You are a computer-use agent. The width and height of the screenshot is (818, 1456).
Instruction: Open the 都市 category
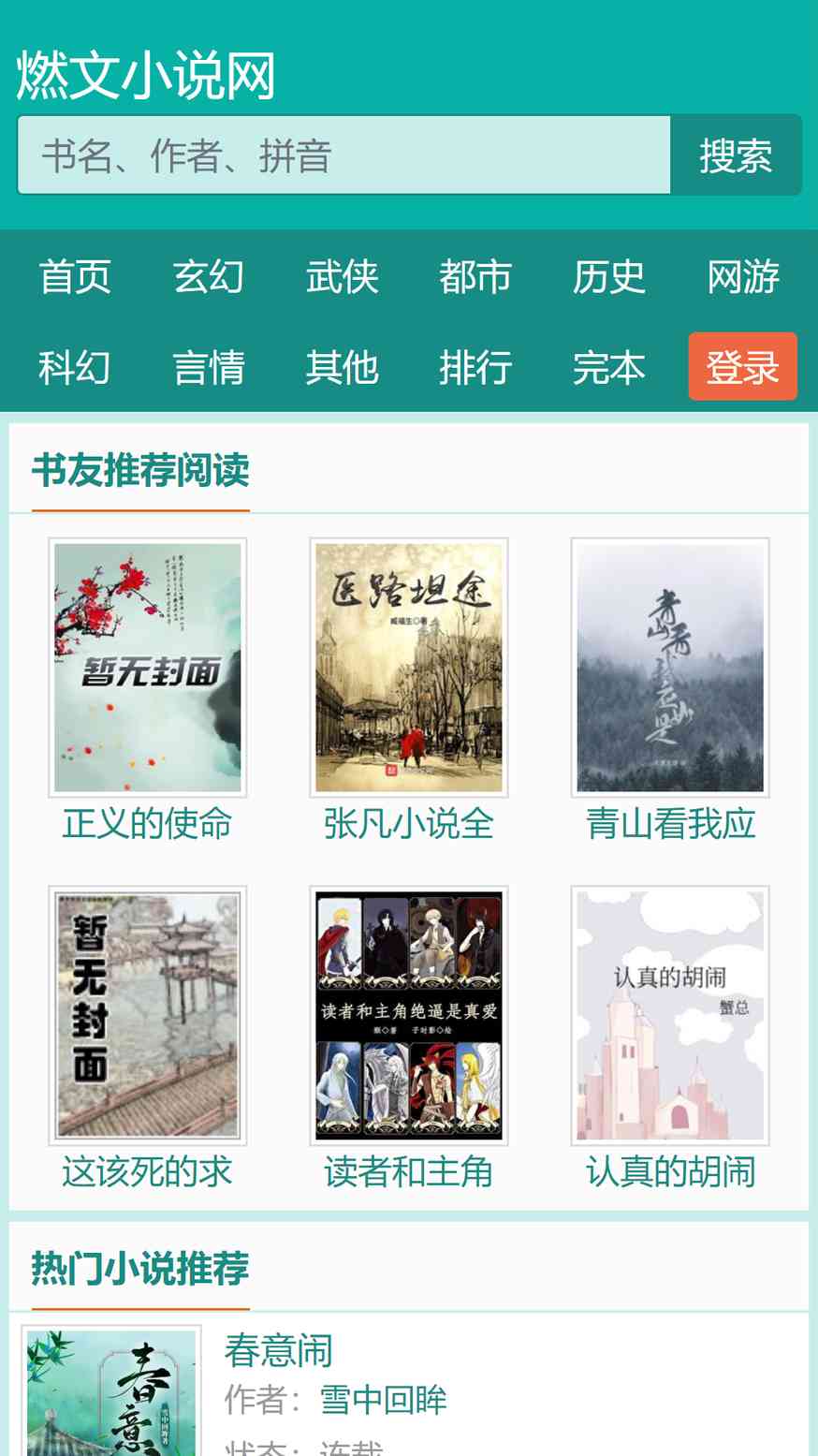[475, 277]
